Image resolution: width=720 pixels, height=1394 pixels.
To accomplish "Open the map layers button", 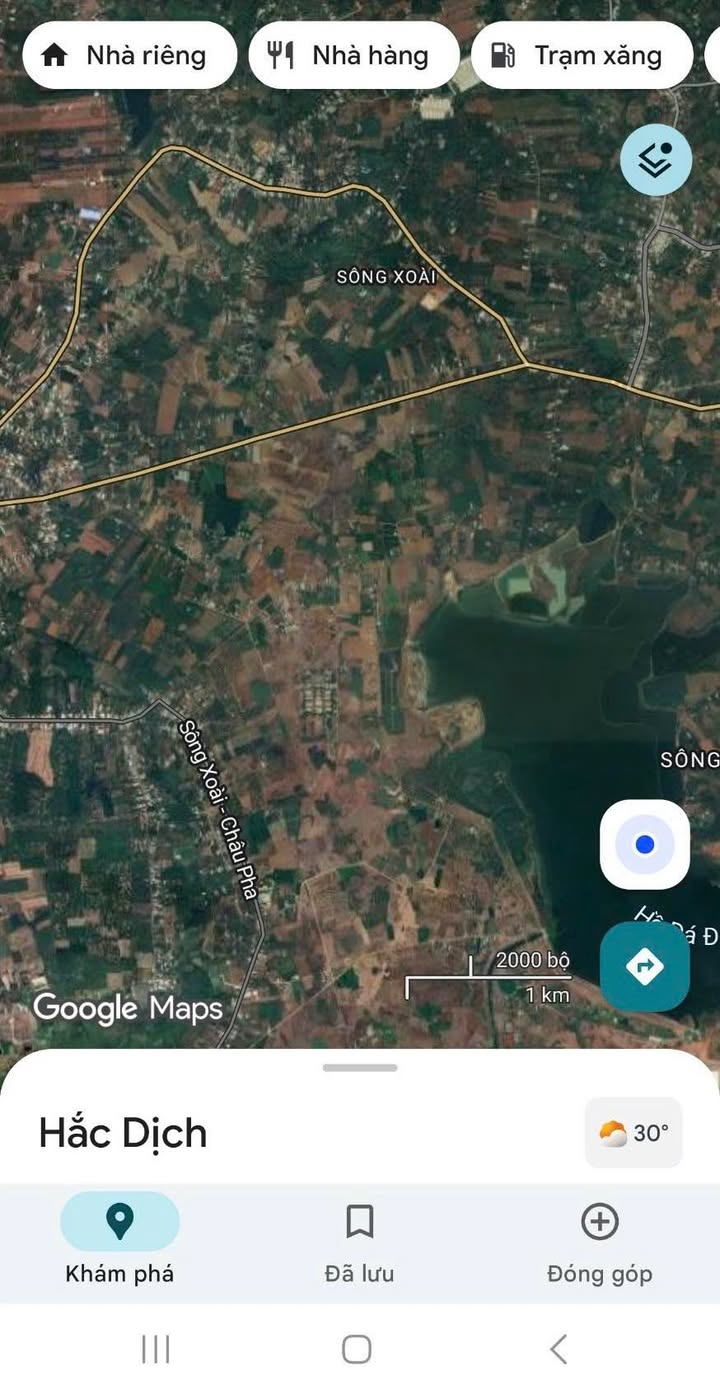I will click(656, 159).
